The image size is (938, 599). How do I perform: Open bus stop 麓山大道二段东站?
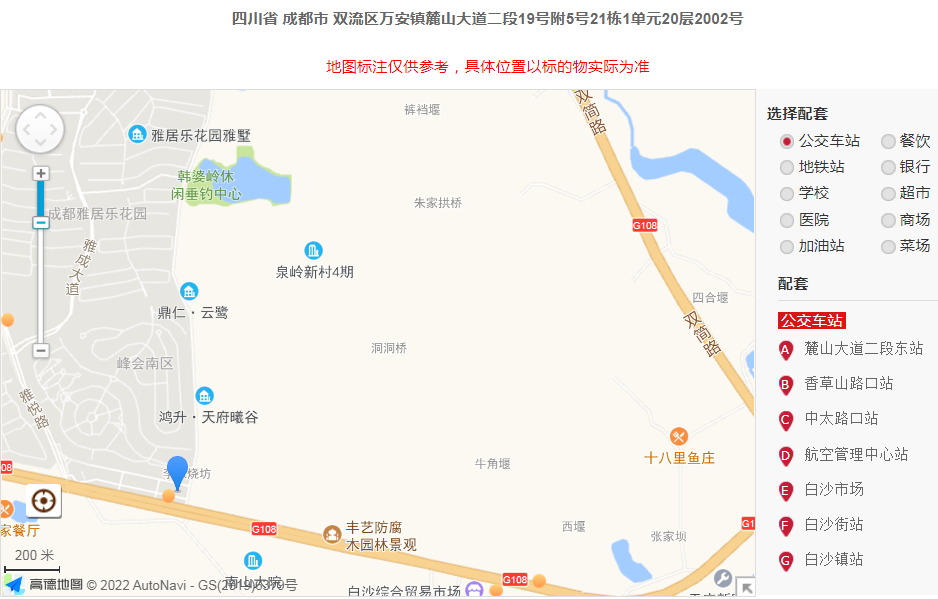click(863, 349)
